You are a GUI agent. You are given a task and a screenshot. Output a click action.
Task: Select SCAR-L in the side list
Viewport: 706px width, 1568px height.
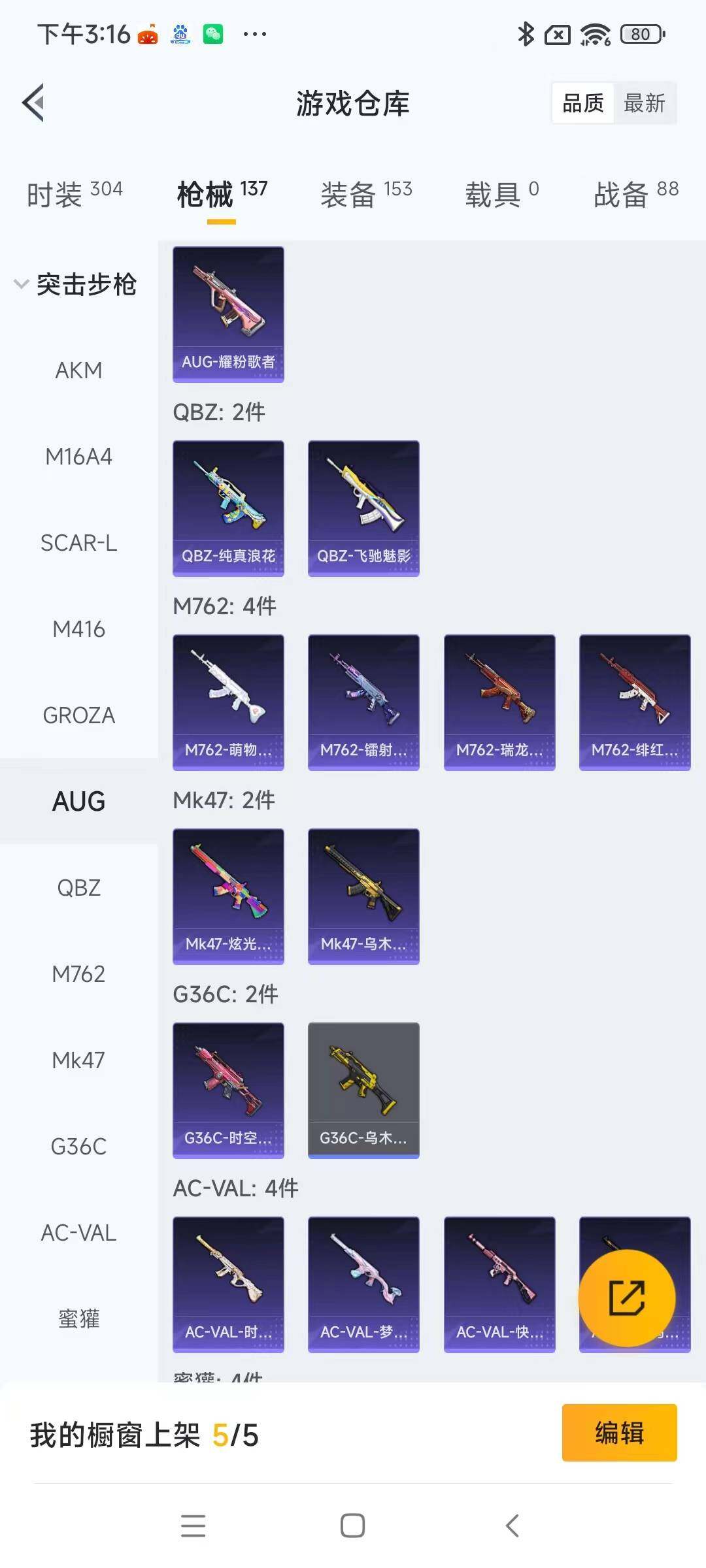pyautogui.click(x=78, y=543)
